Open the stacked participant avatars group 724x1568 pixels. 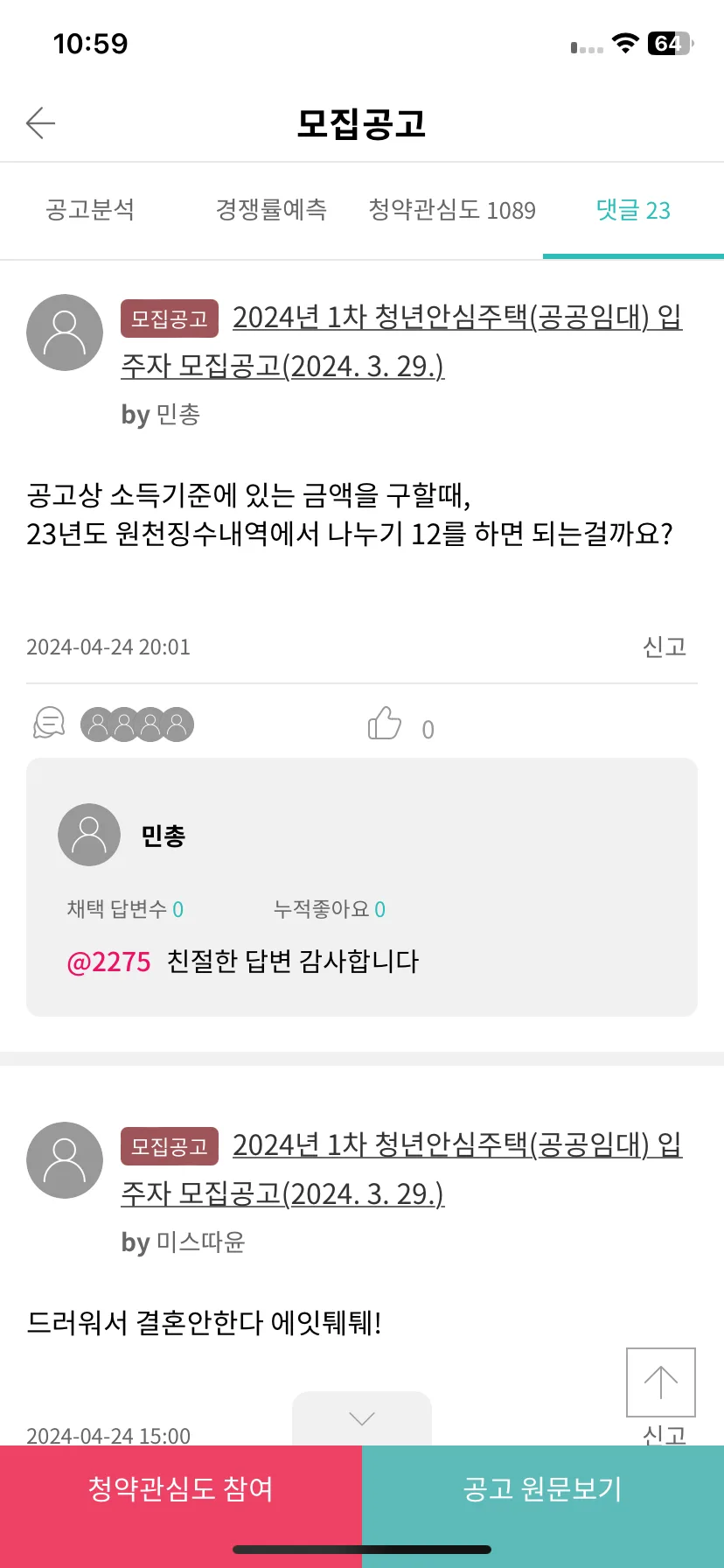coord(136,723)
